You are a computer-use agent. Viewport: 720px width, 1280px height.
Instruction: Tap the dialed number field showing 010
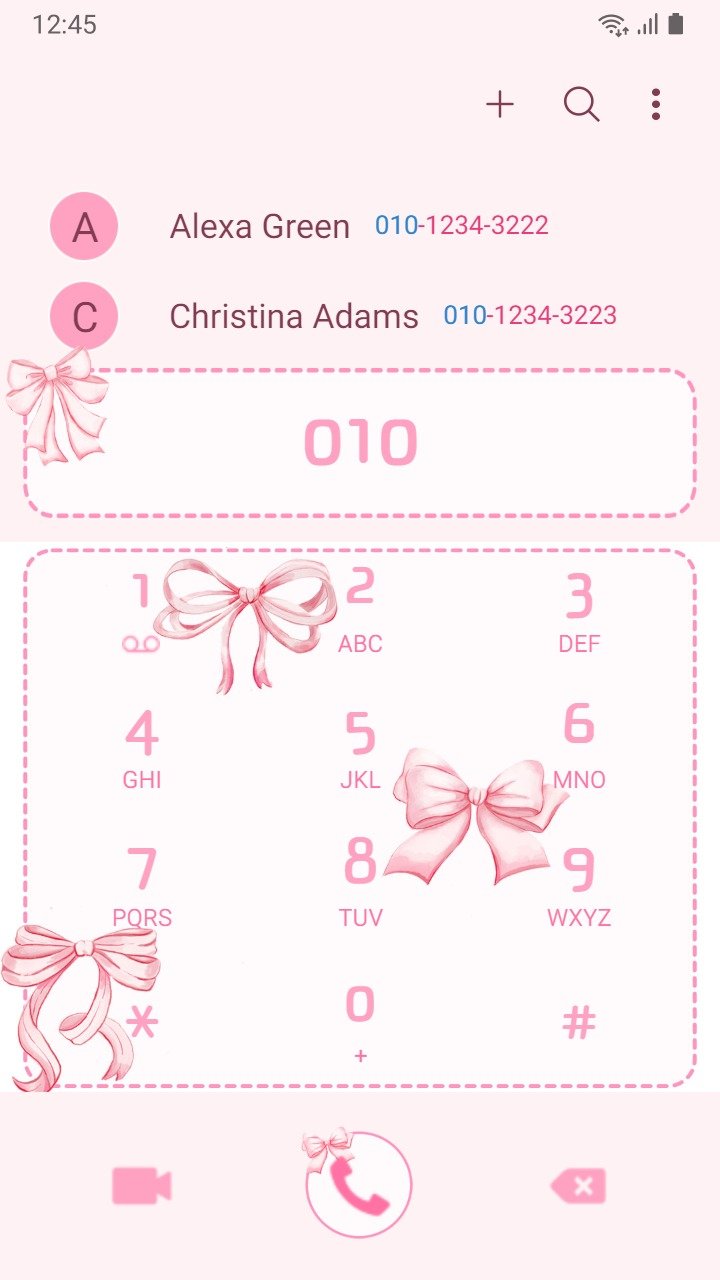tap(360, 443)
